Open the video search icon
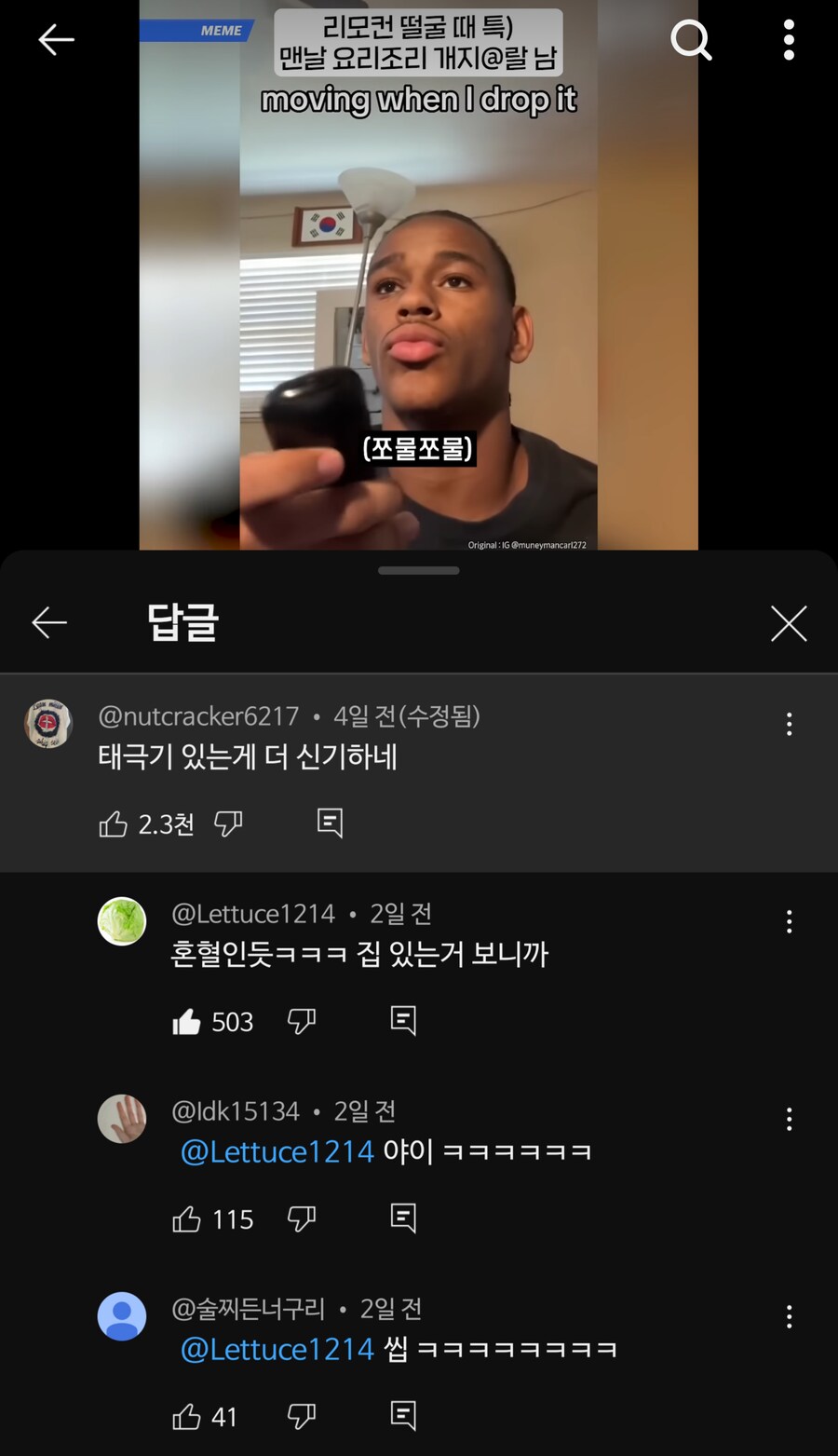 click(x=691, y=41)
